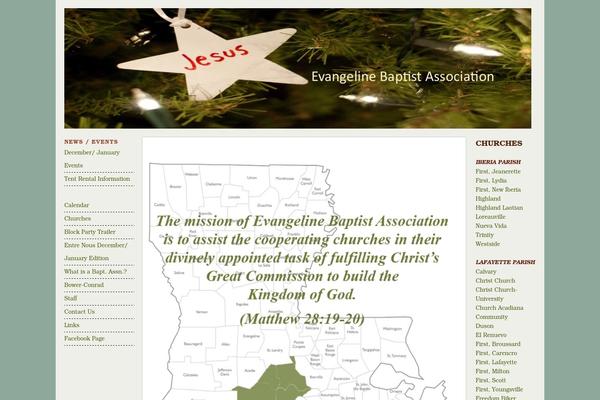Image resolution: width=600 pixels, height=400 pixels.
Task: Open First, Broussard church link
Action: [x=498, y=343]
